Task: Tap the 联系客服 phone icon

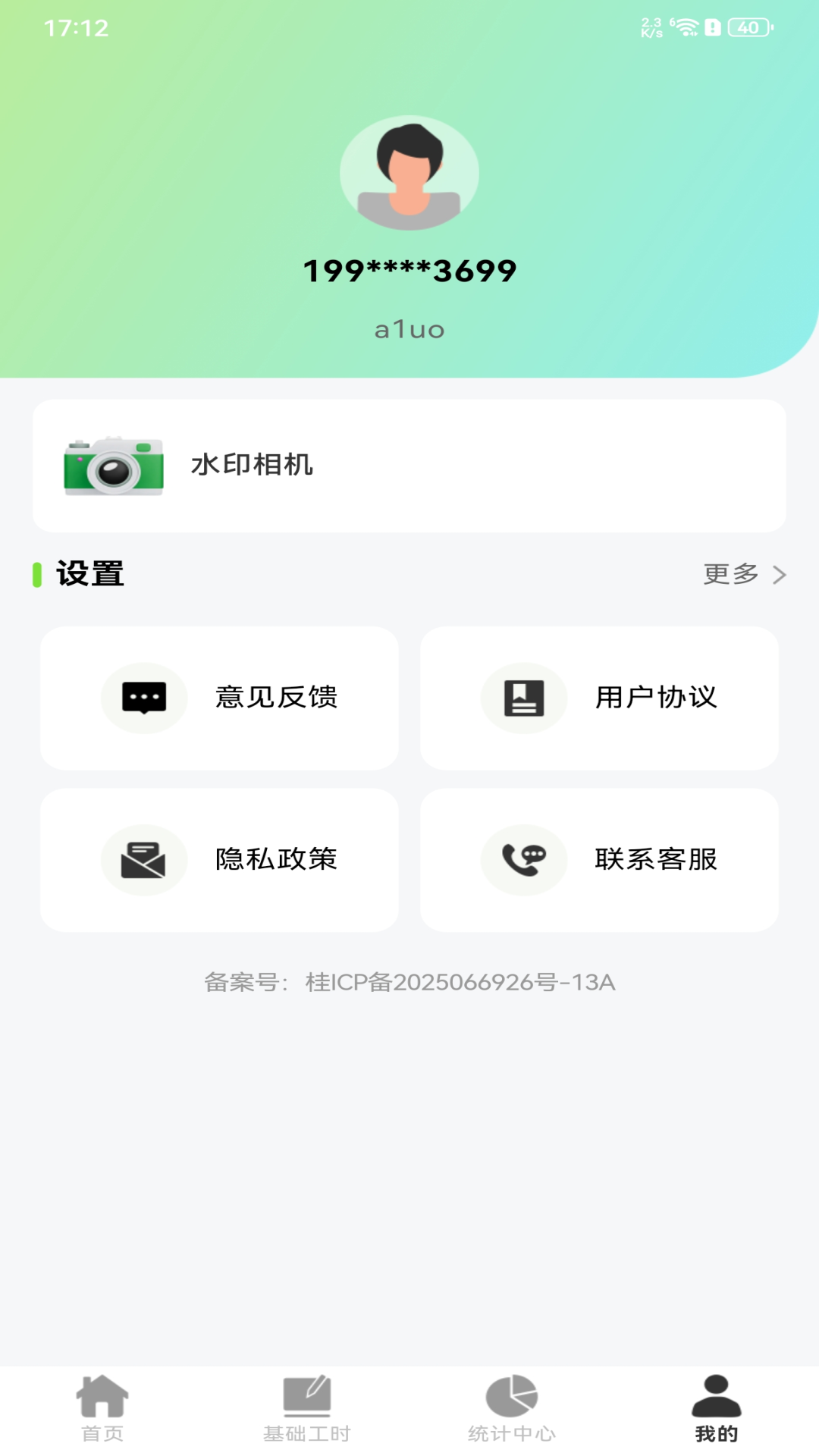Action: [x=523, y=859]
